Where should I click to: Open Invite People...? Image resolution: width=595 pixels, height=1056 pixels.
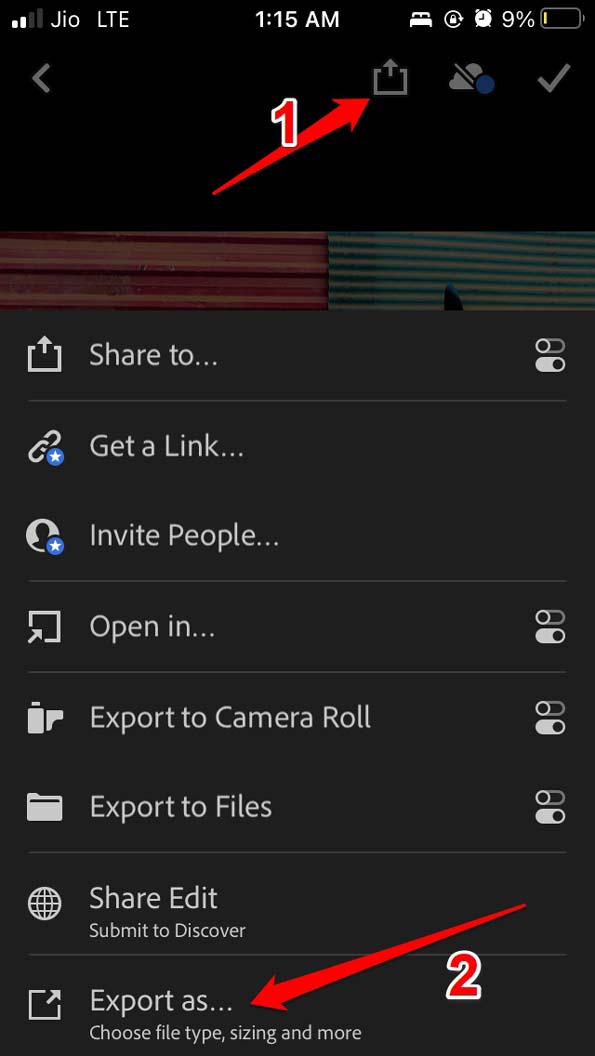pyautogui.click(x=297, y=536)
